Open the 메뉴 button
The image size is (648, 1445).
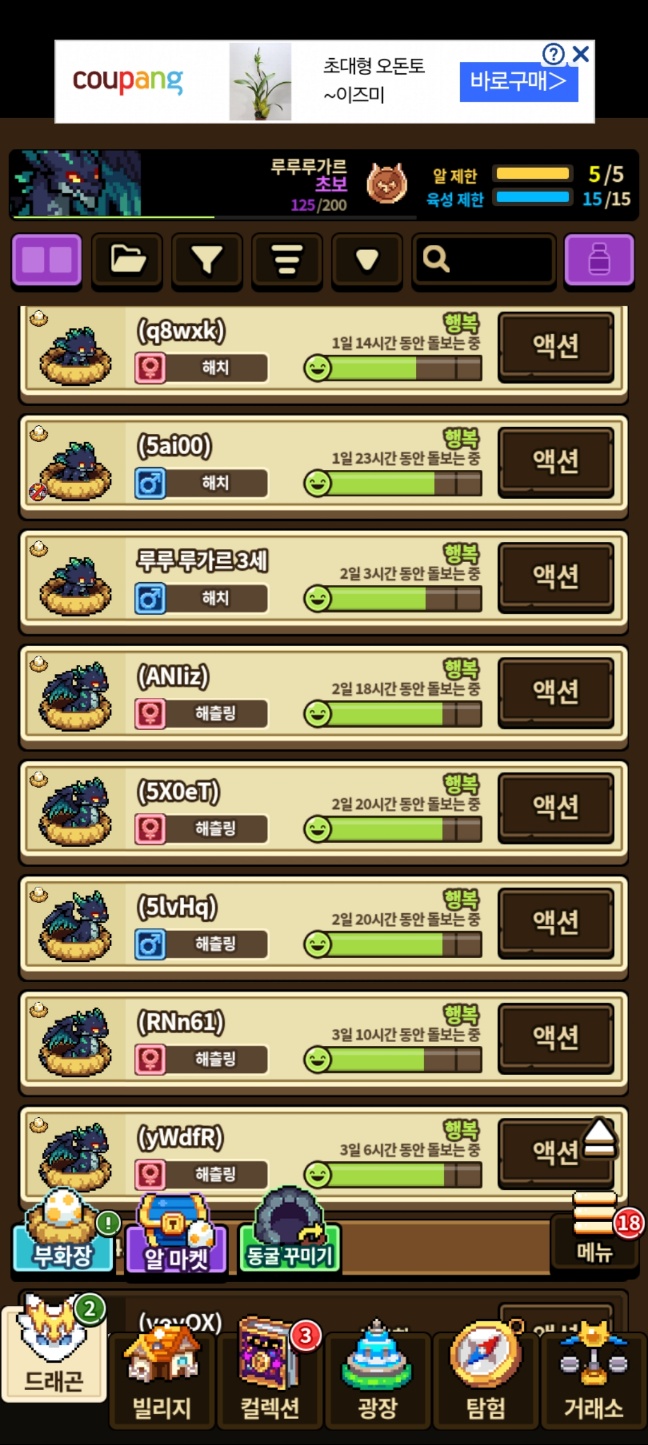pyautogui.click(x=595, y=1235)
